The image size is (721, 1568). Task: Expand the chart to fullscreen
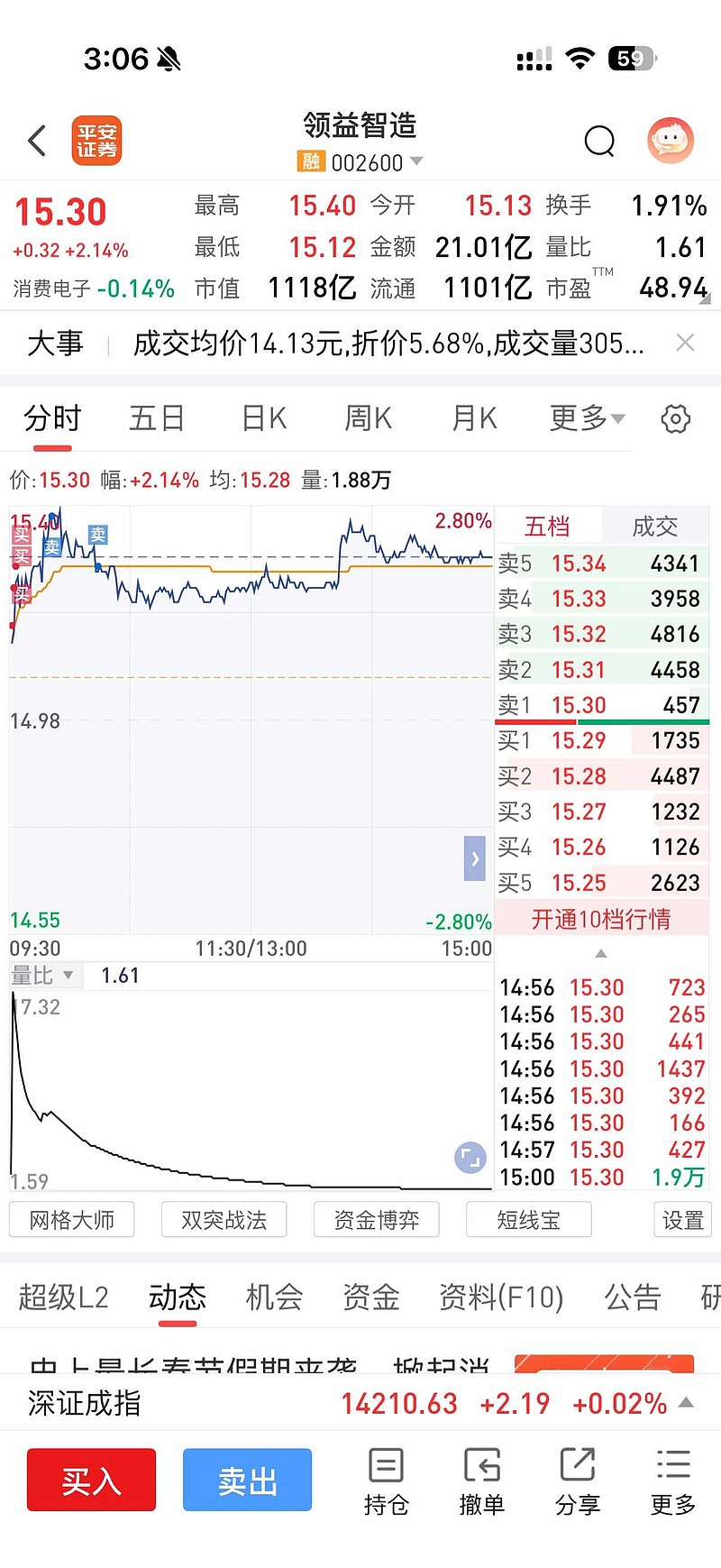coord(470,1158)
